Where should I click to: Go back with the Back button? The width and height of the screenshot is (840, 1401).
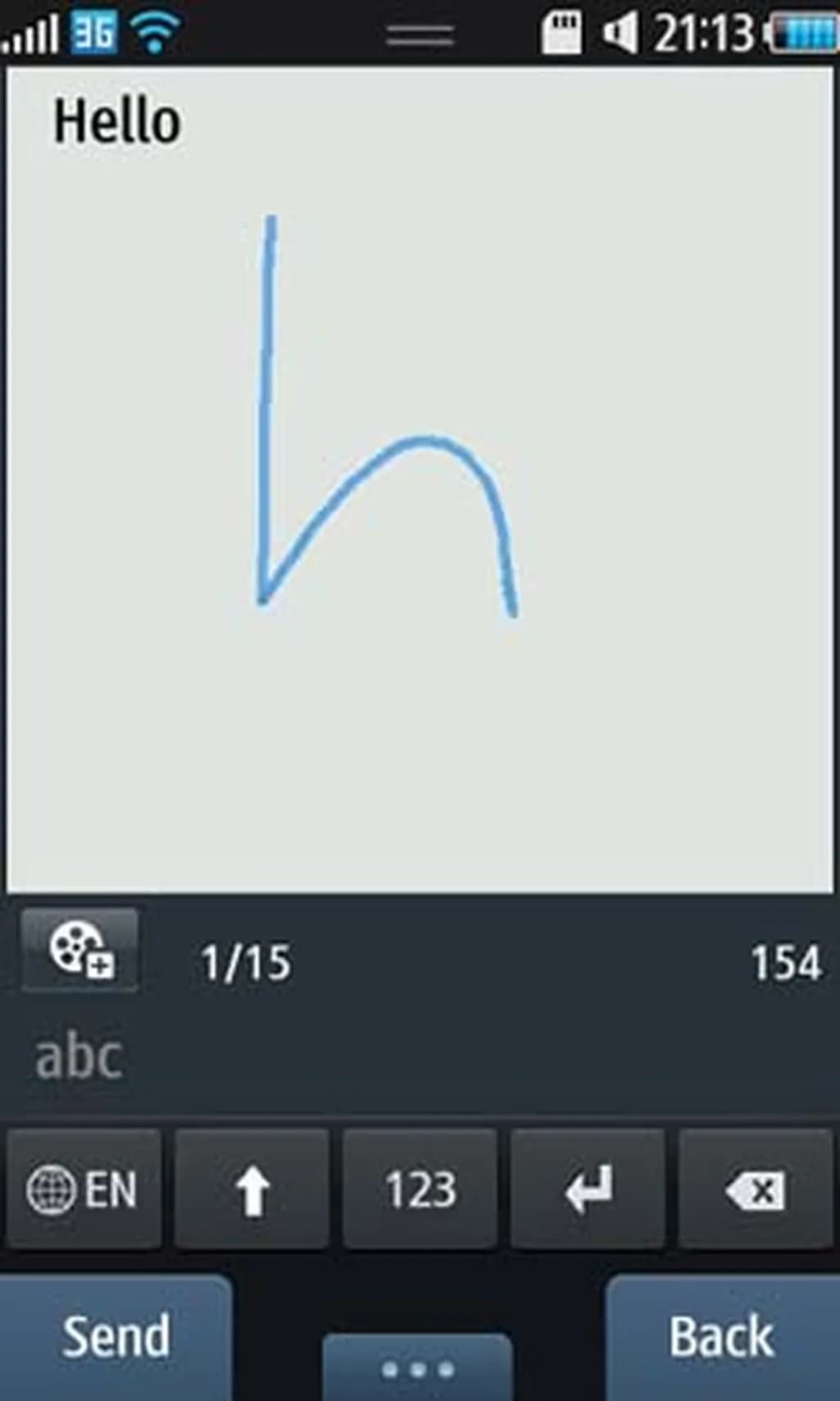pyautogui.click(x=721, y=1337)
